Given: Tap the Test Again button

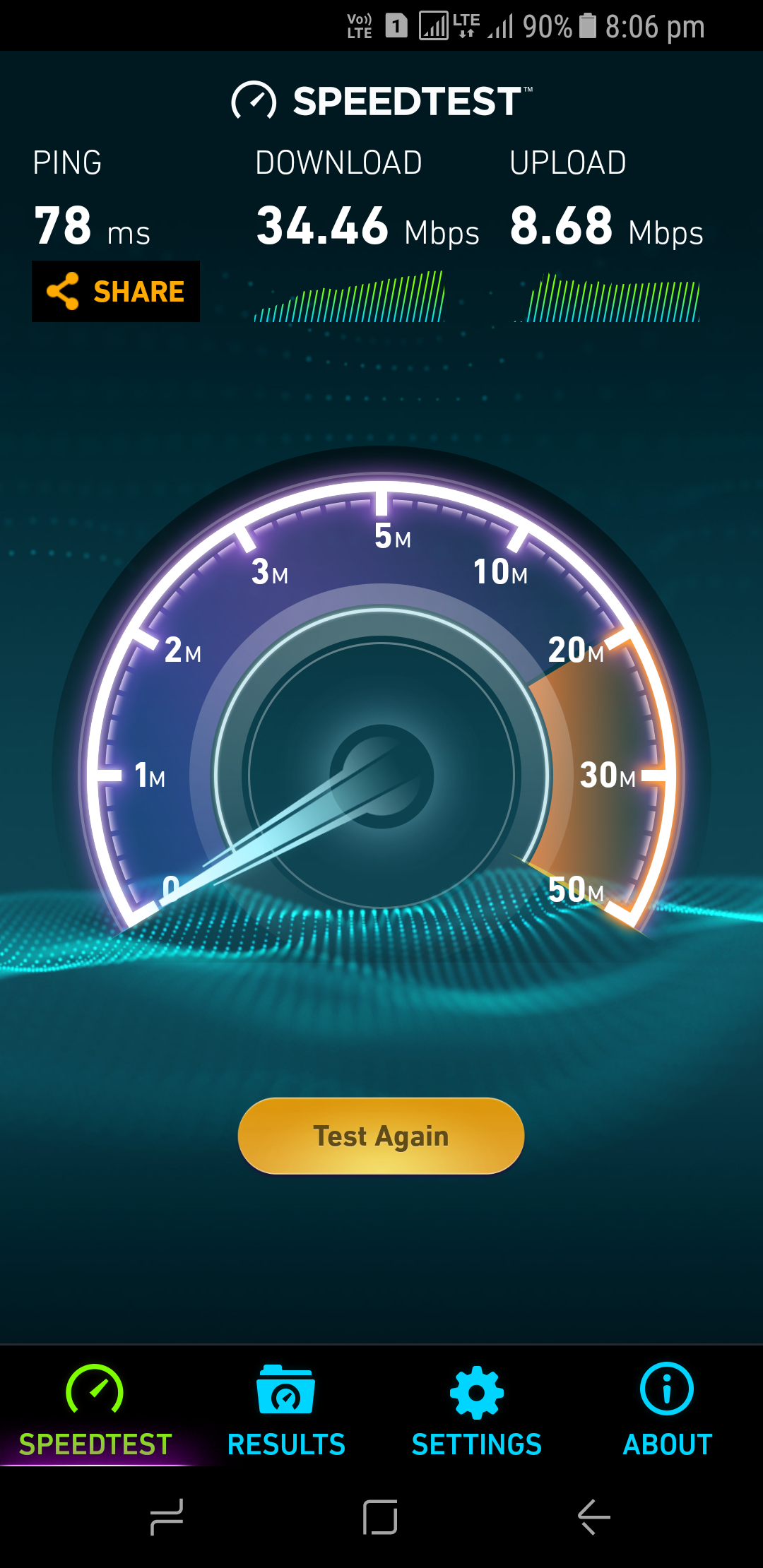Looking at the screenshot, I should (x=381, y=1136).
